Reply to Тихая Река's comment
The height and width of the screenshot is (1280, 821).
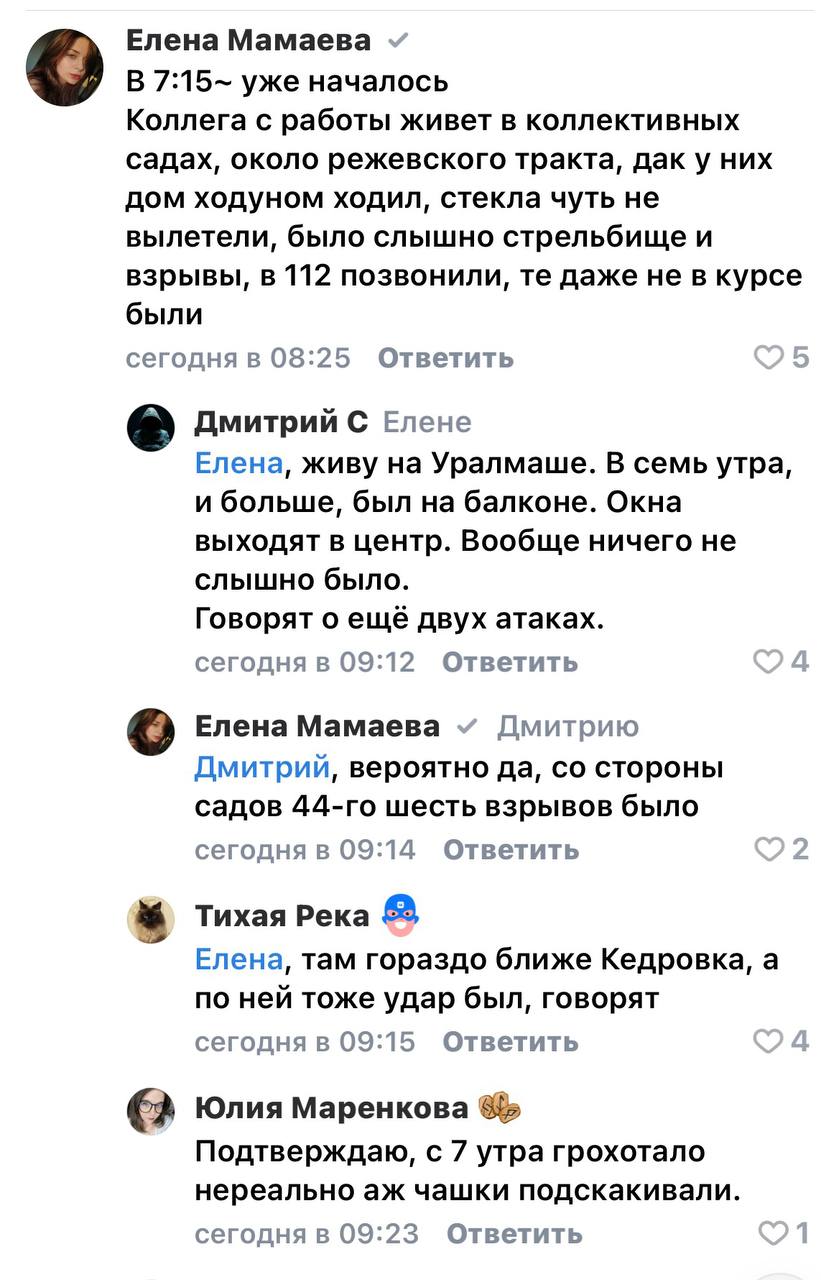(x=511, y=1042)
